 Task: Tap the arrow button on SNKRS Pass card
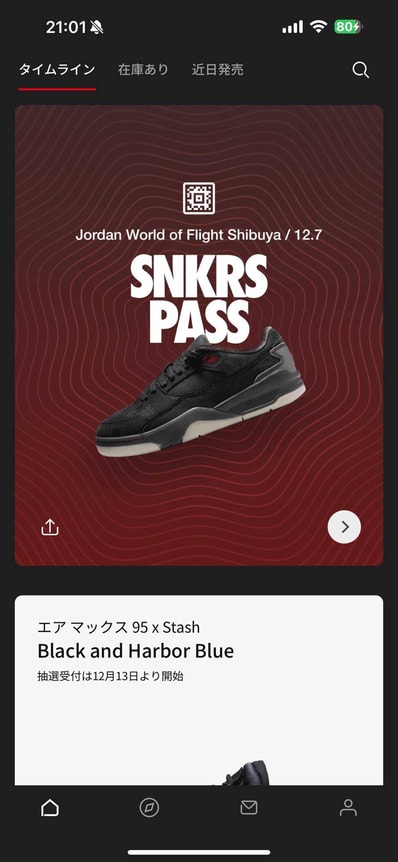click(344, 527)
